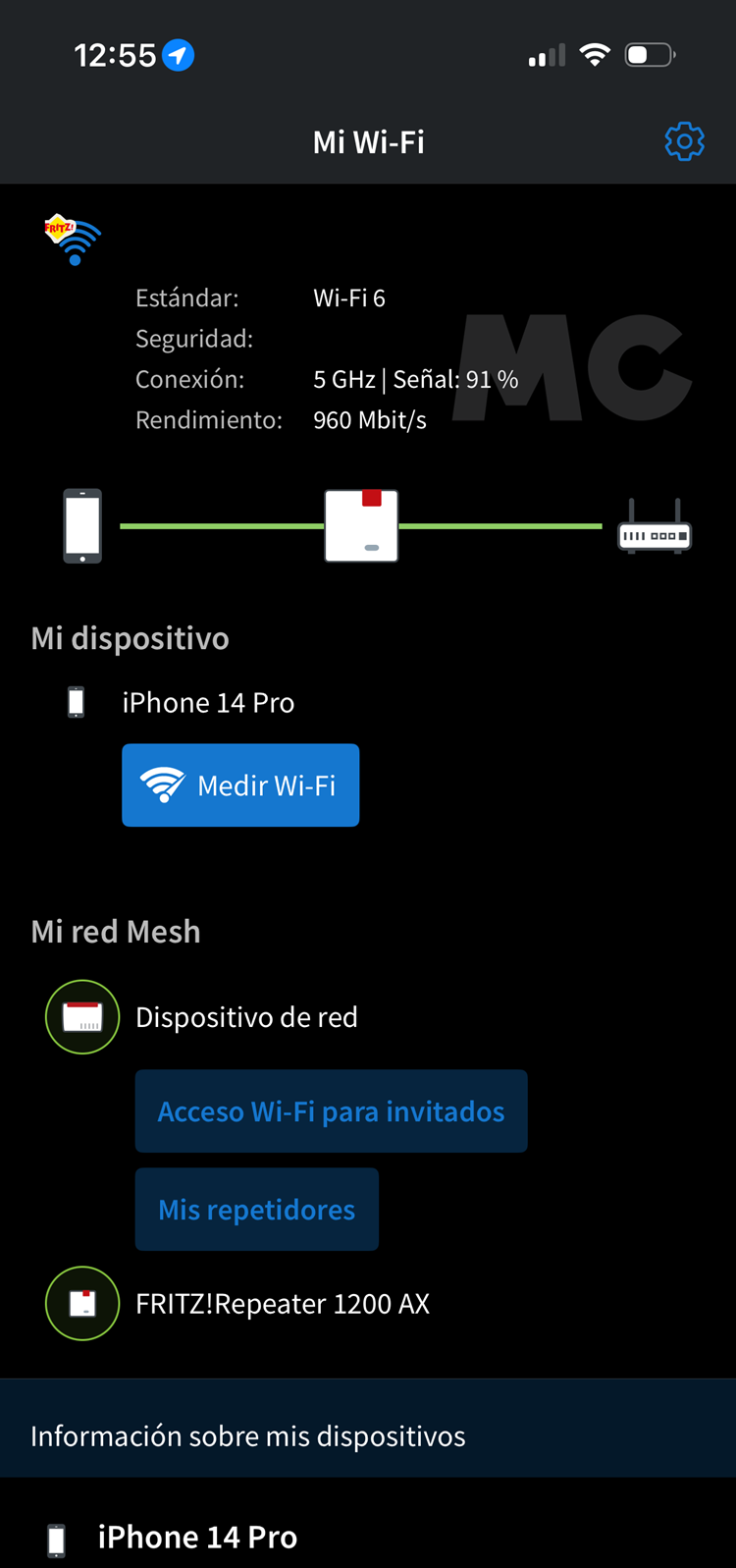Start the Medir Wi-Fi measurement

(x=240, y=785)
